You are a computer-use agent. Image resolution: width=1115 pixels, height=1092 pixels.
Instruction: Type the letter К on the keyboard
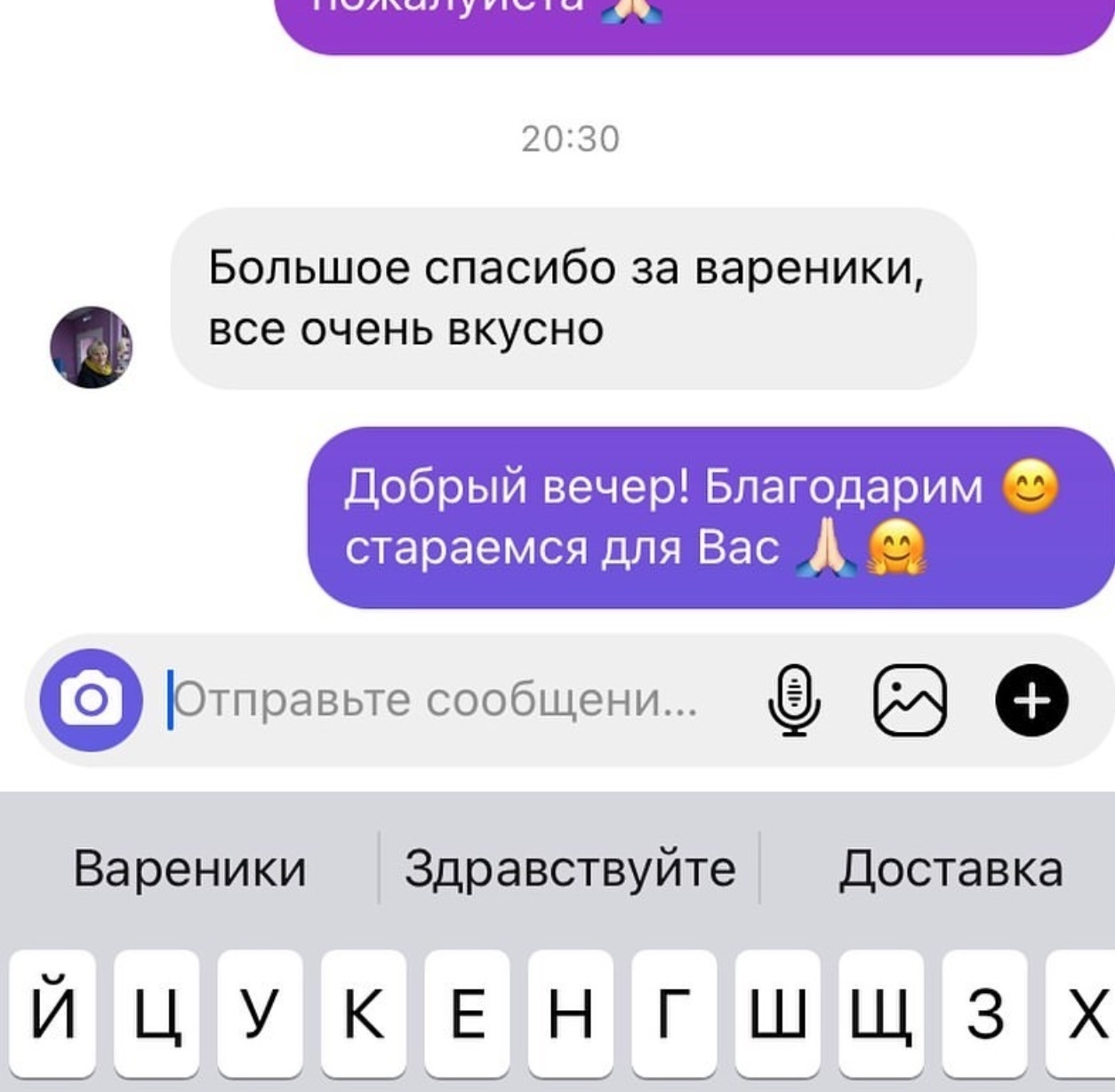(x=363, y=1013)
